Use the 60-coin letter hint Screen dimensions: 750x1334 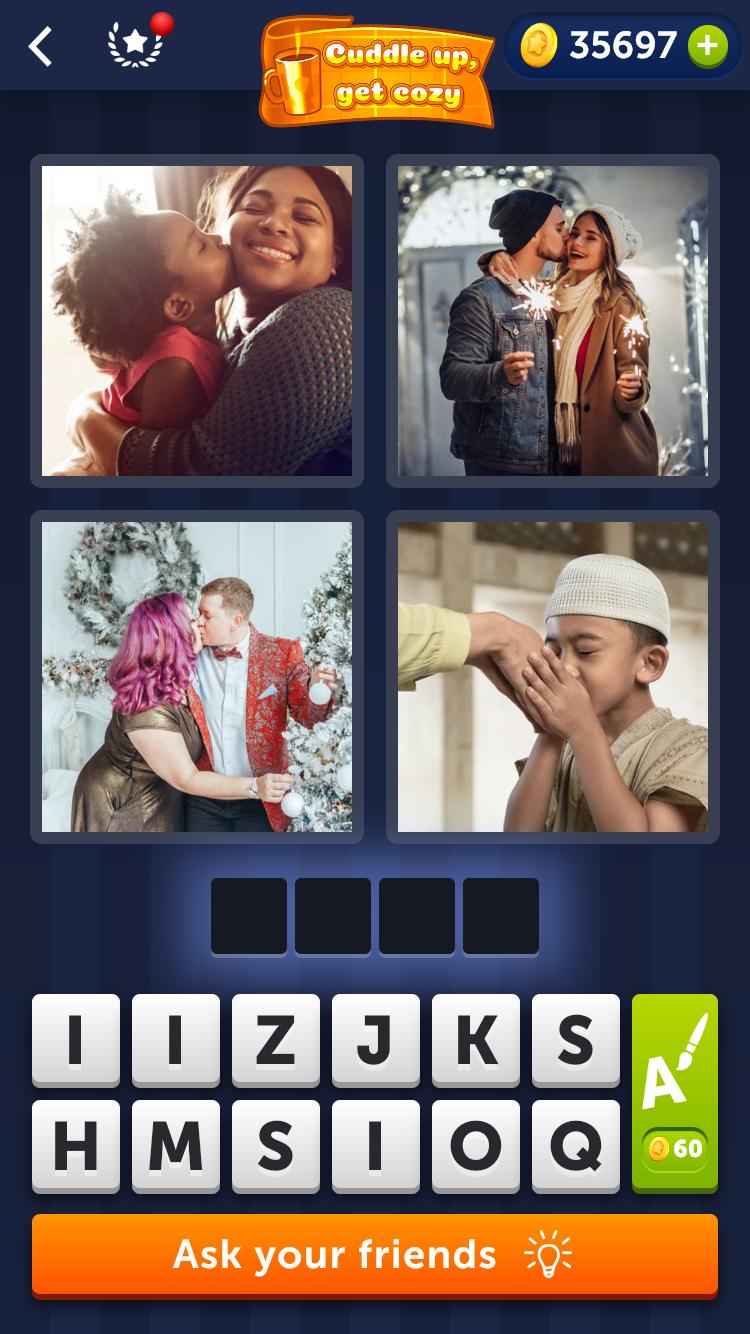pos(675,1092)
